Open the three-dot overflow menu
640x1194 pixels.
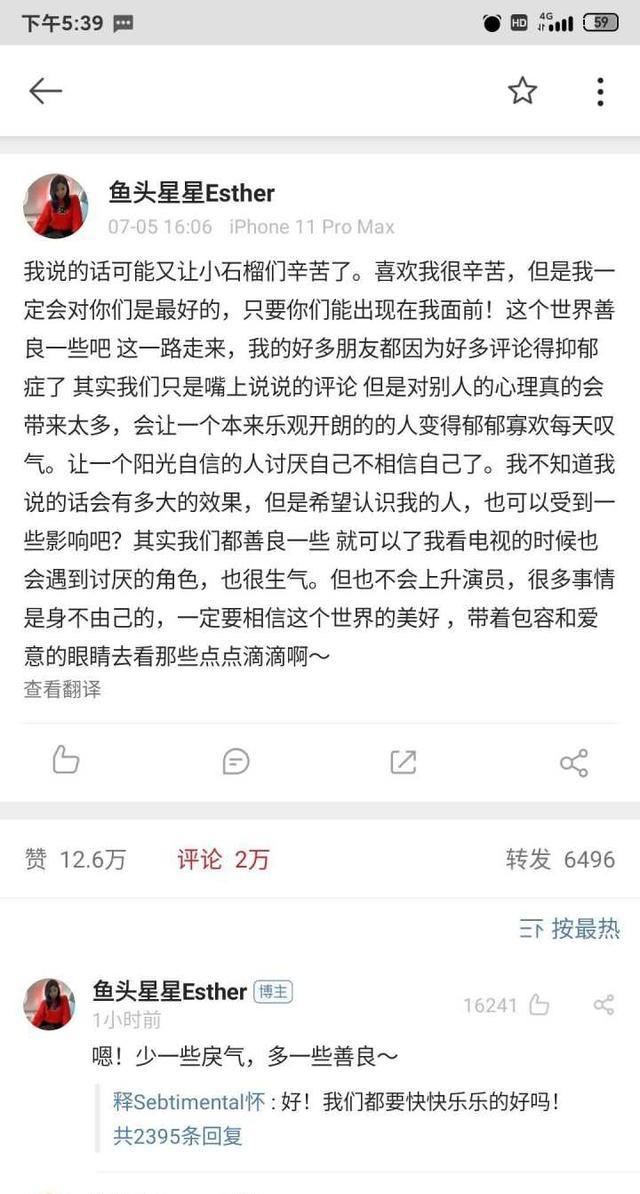click(x=600, y=91)
